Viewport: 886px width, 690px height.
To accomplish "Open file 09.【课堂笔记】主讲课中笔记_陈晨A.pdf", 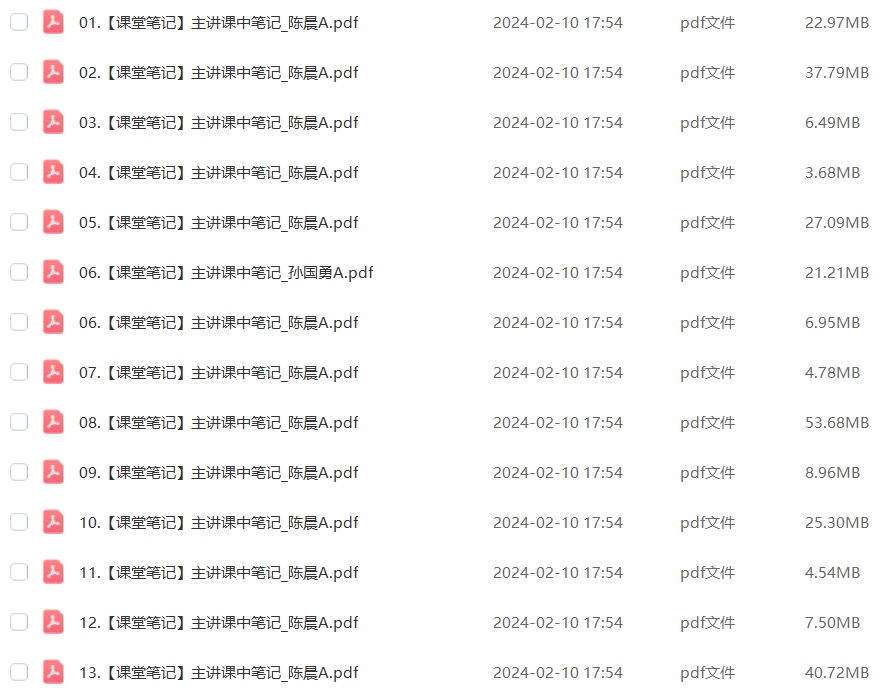I will coord(218,472).
